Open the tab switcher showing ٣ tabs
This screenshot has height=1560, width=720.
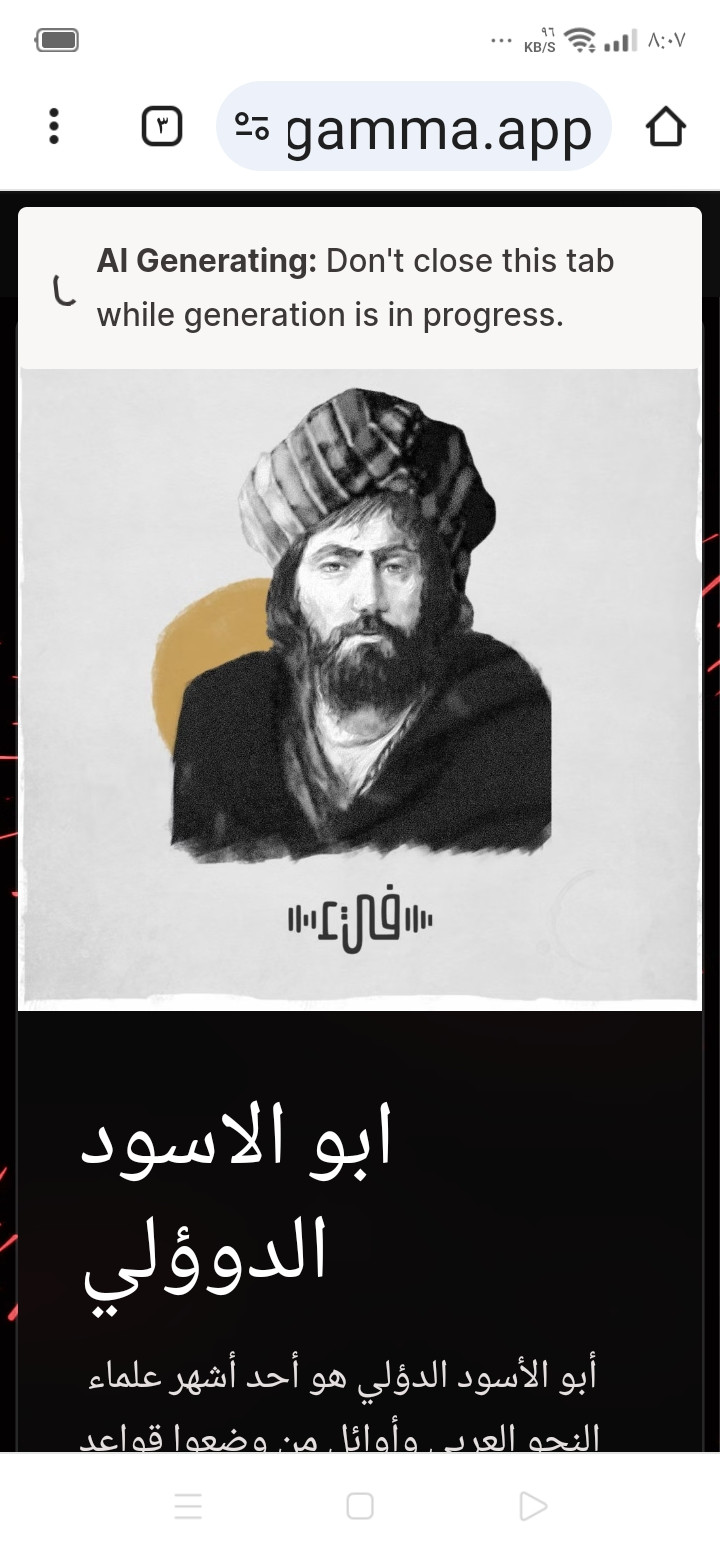[162, 127]
